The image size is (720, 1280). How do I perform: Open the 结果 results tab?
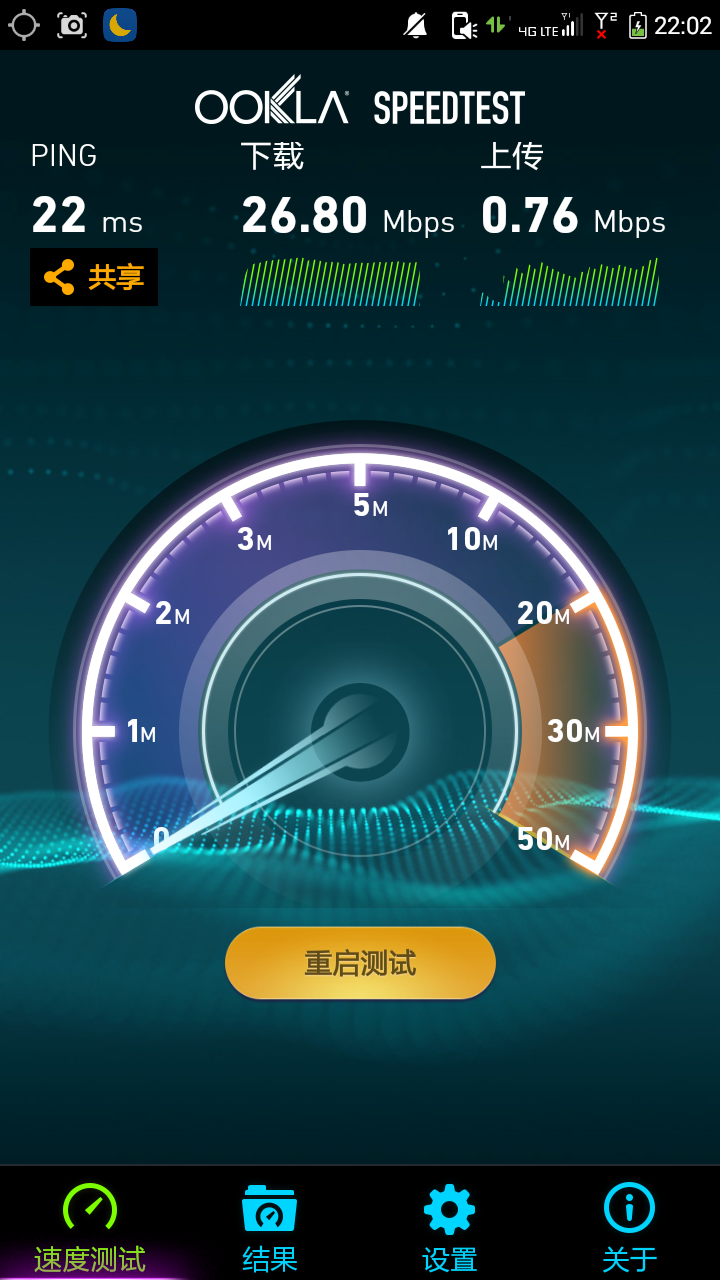(270, 1226)
